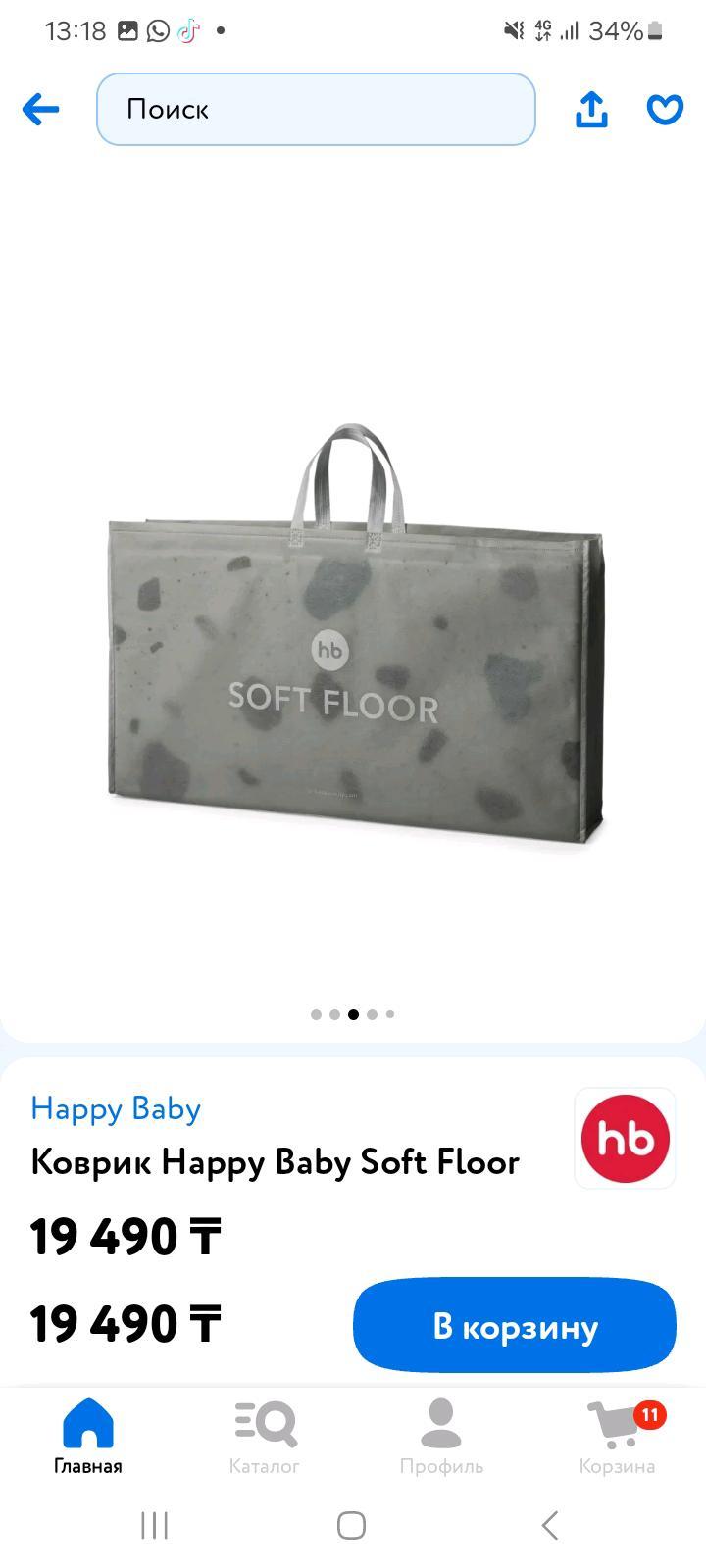
Task: Open the red hb brand logo
Action: pos(625,1138)
